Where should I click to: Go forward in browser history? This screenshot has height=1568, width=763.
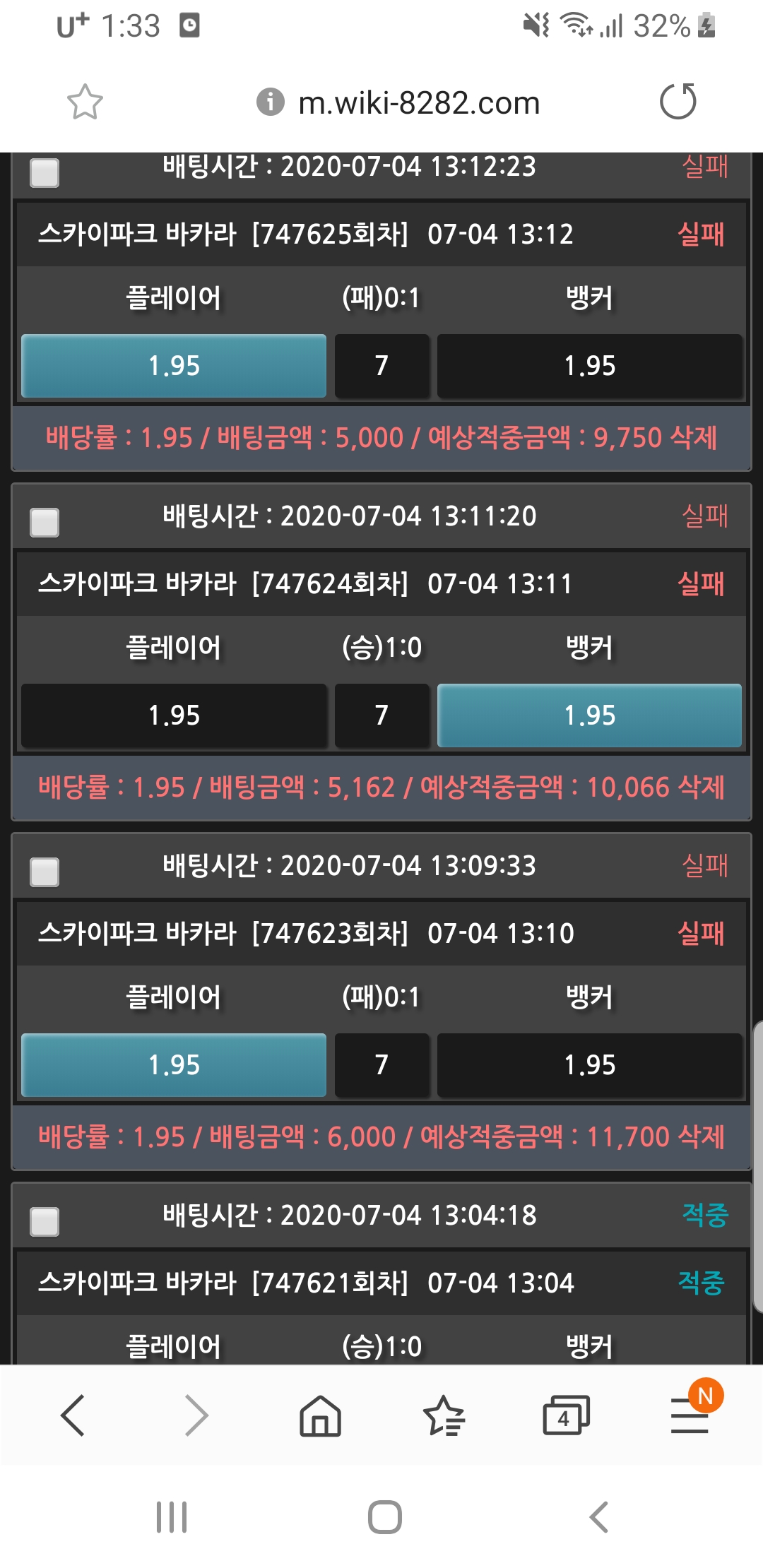point(196,1415)
